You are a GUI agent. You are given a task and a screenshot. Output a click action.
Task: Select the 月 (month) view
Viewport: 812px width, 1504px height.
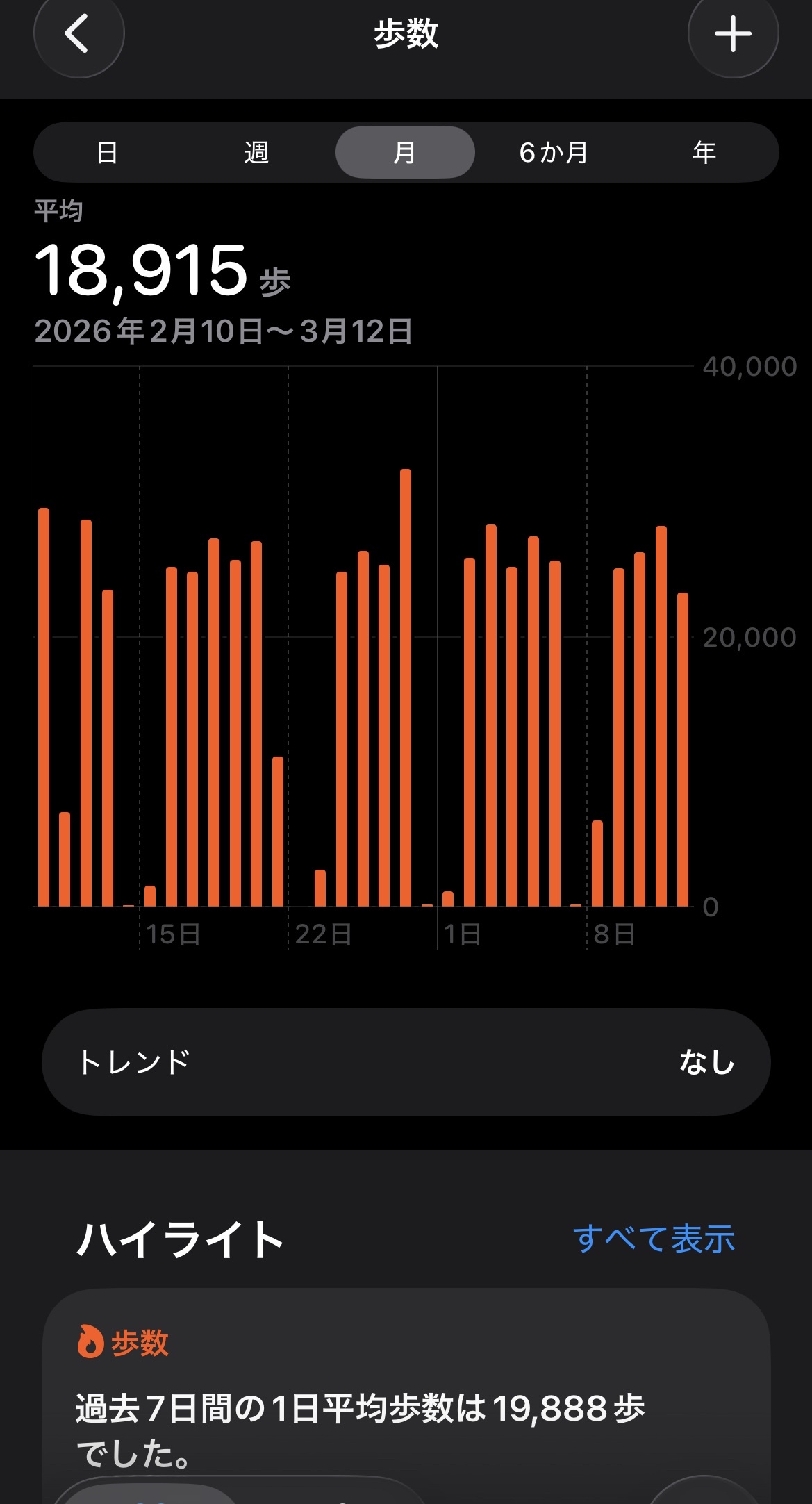405,152
